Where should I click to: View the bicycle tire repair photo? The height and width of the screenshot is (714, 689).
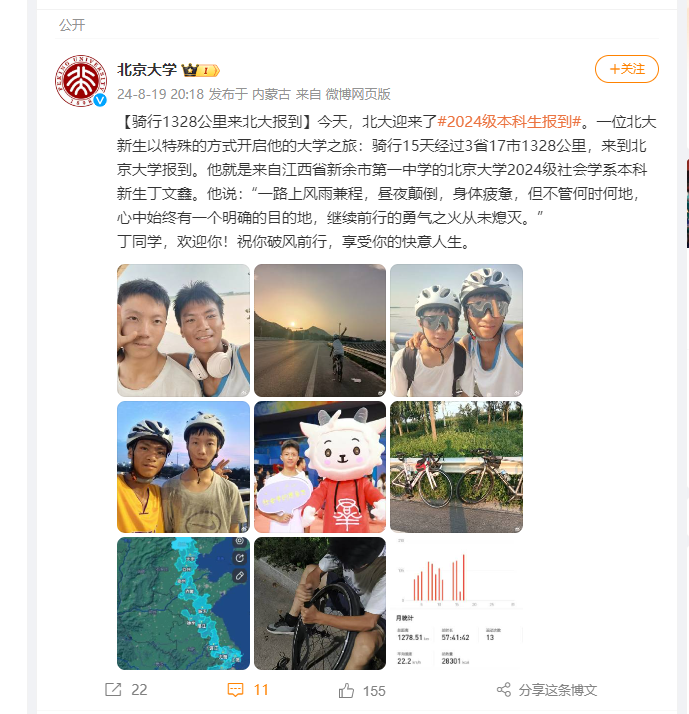pyautogui.click(x=320, y=603)
